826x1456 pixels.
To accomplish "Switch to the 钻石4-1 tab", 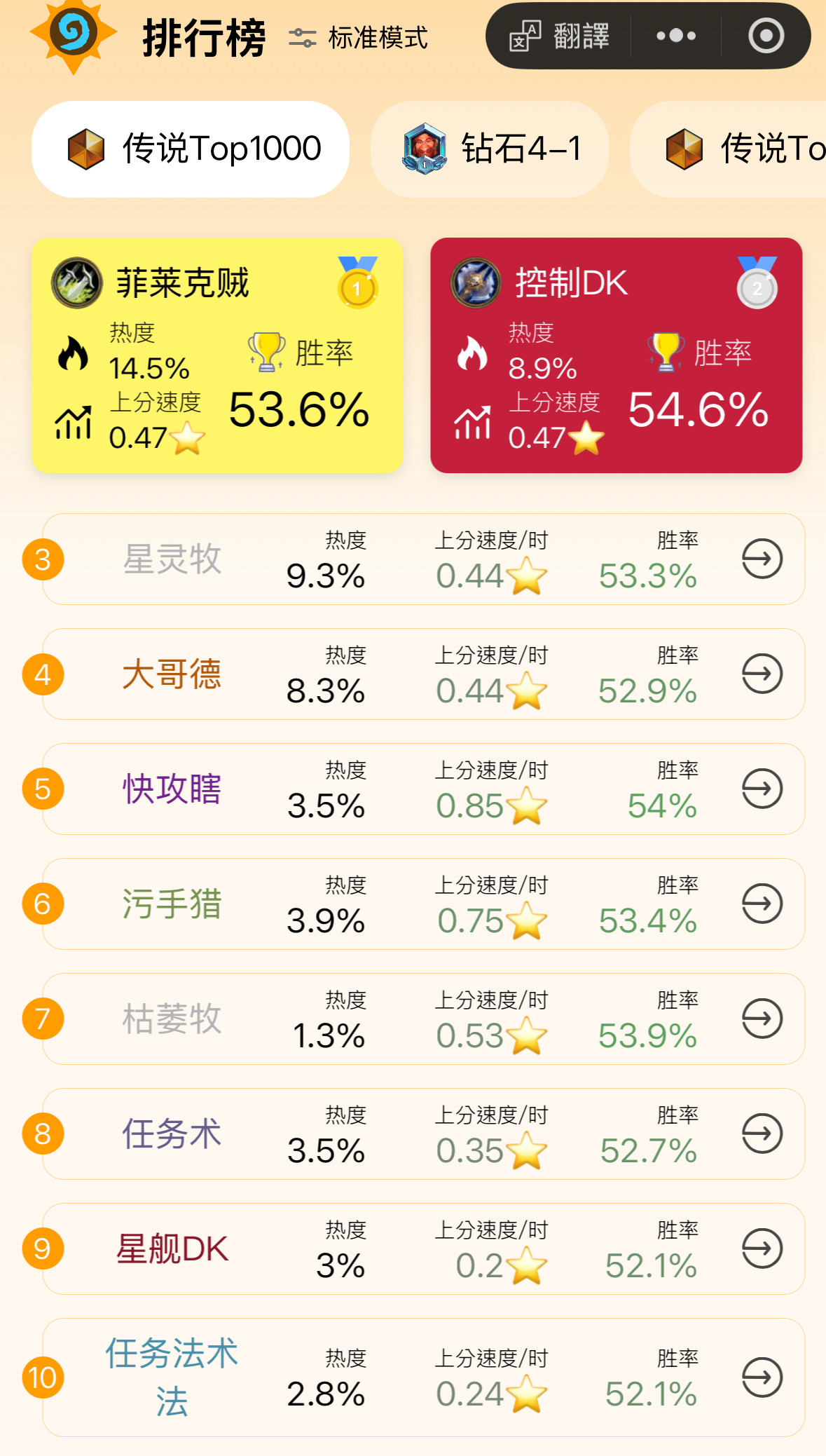I will pyautogui.click(x=490, y=149).
